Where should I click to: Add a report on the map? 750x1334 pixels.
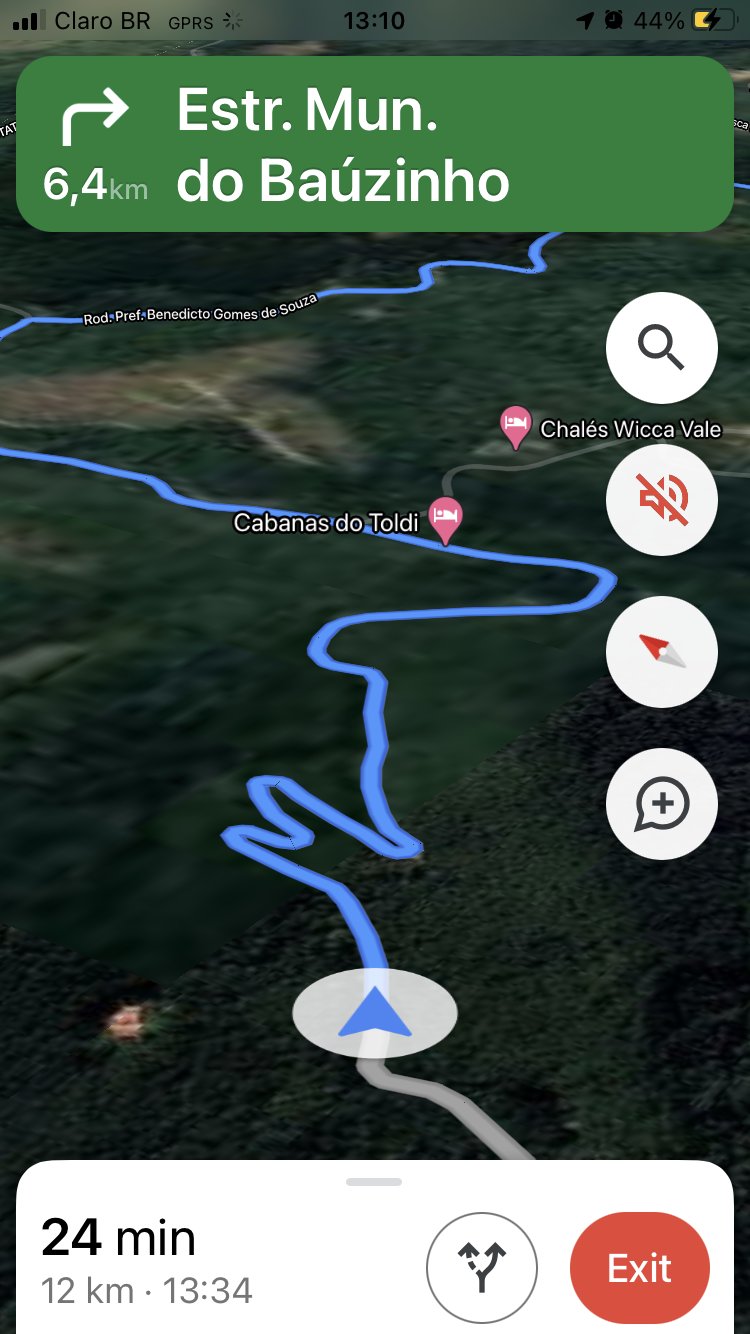pyautogui.click(x=661, y=804)
